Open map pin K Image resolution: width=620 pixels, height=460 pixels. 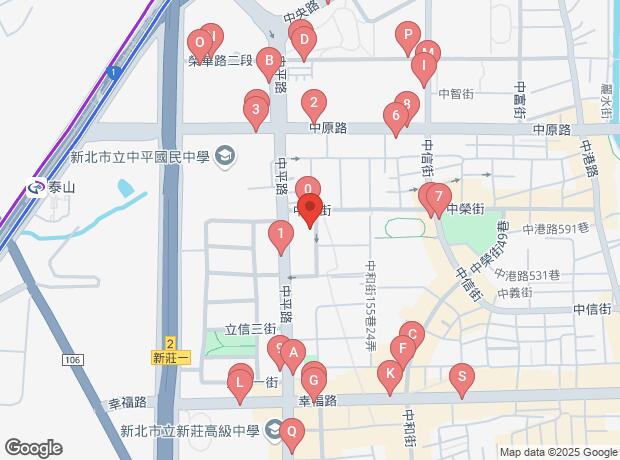point(391,374)
